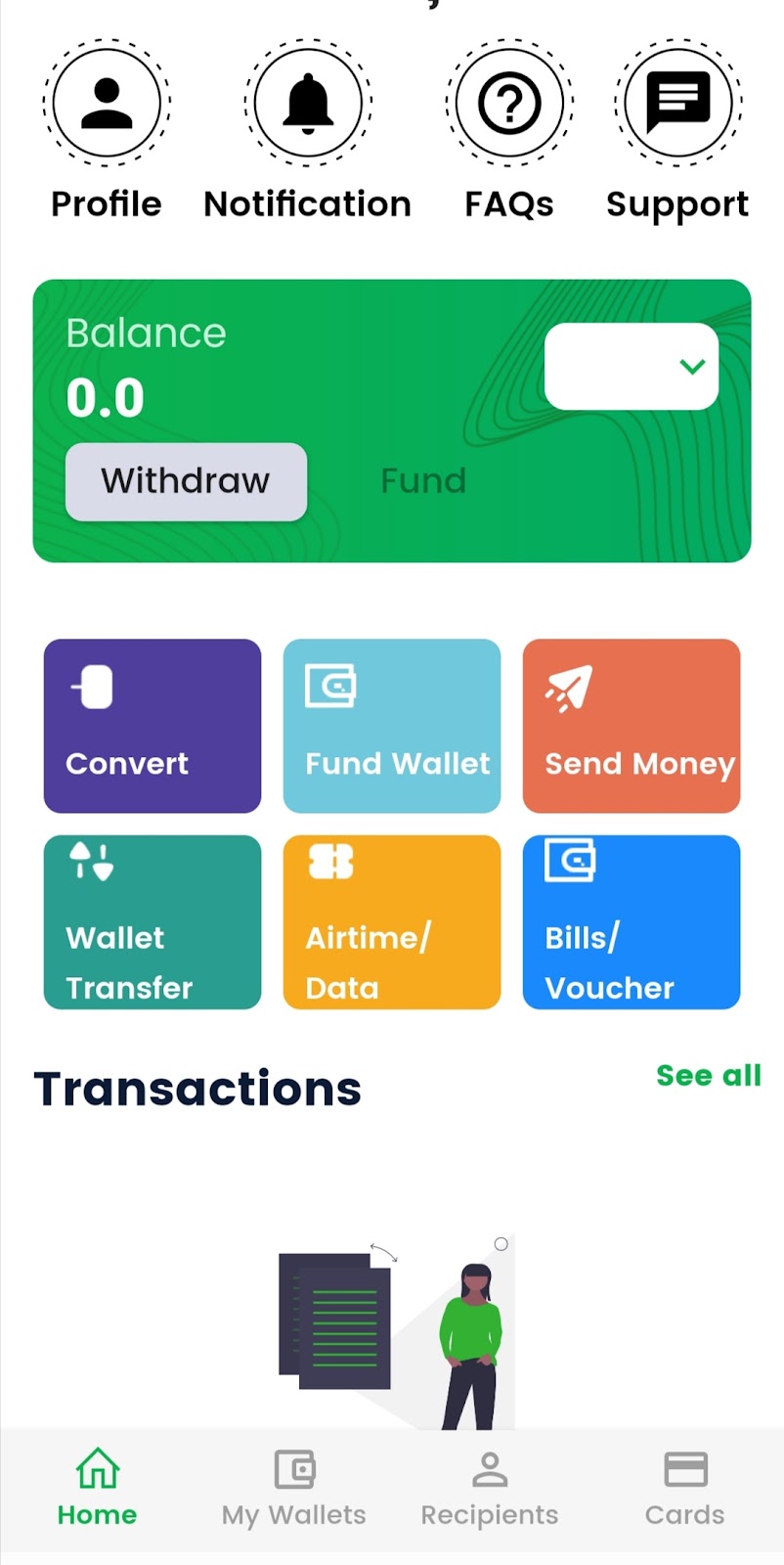
Task: Open the Notification bell
Action: point(308,103)
